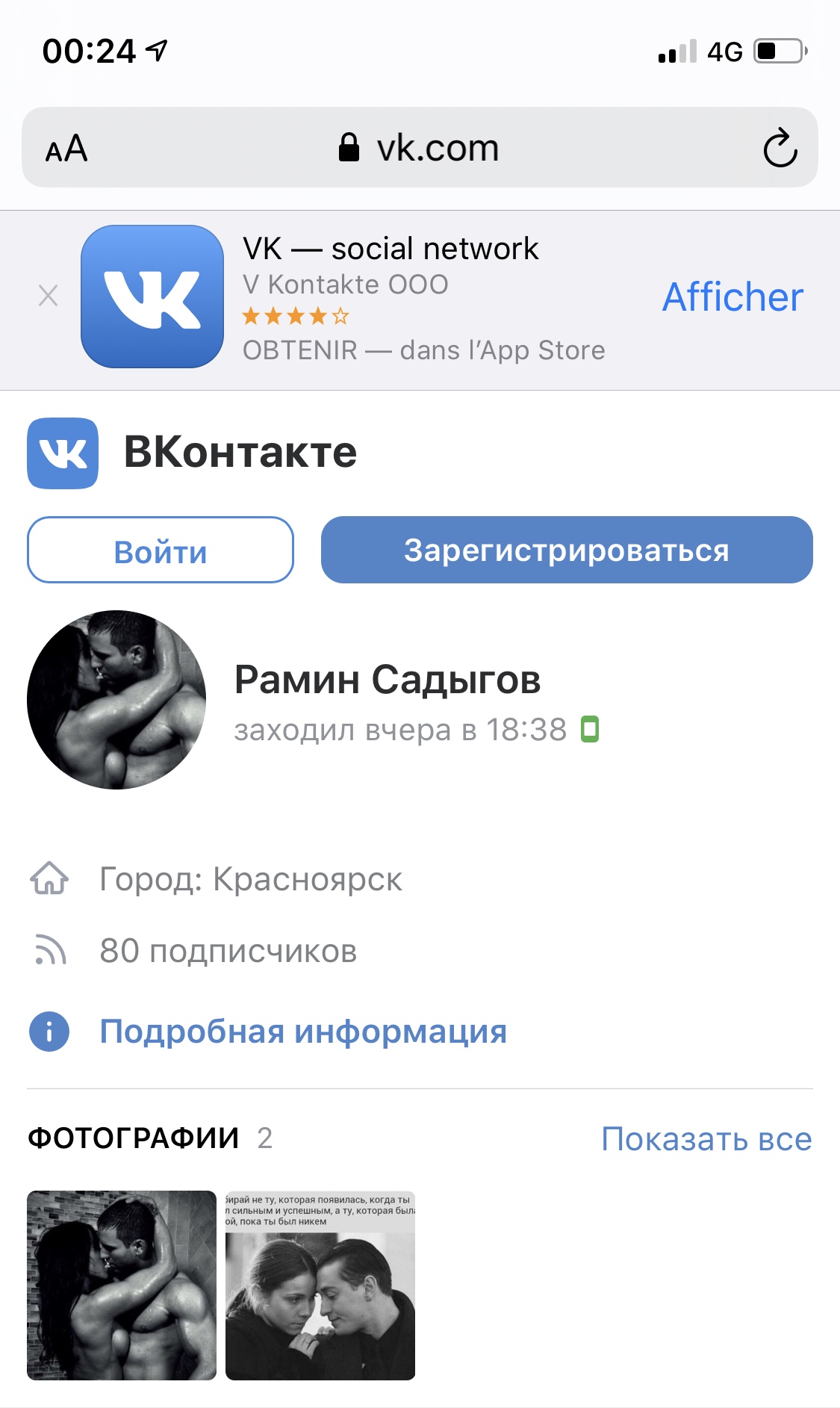
Task: Open Подробная информация details
Action: (303, 1032)
